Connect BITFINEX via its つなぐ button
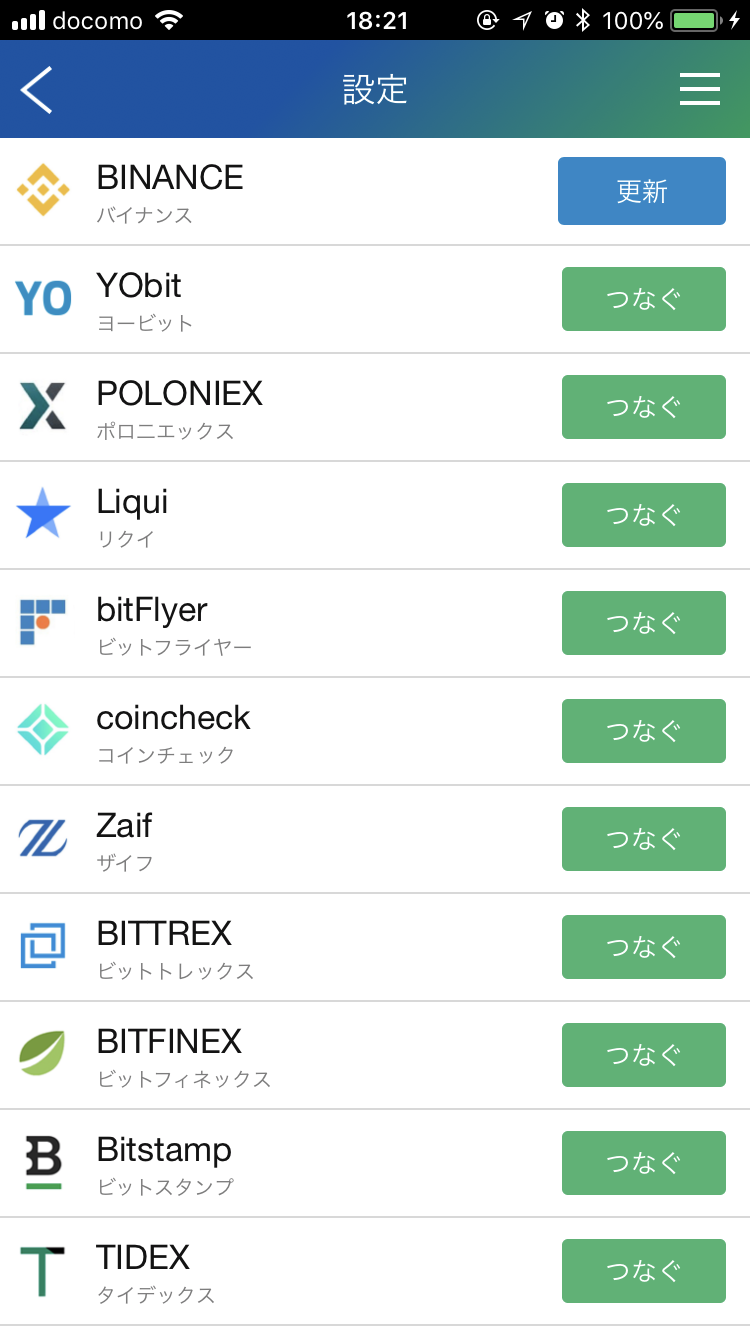Screen dimensions: 750x1334 644,1055
